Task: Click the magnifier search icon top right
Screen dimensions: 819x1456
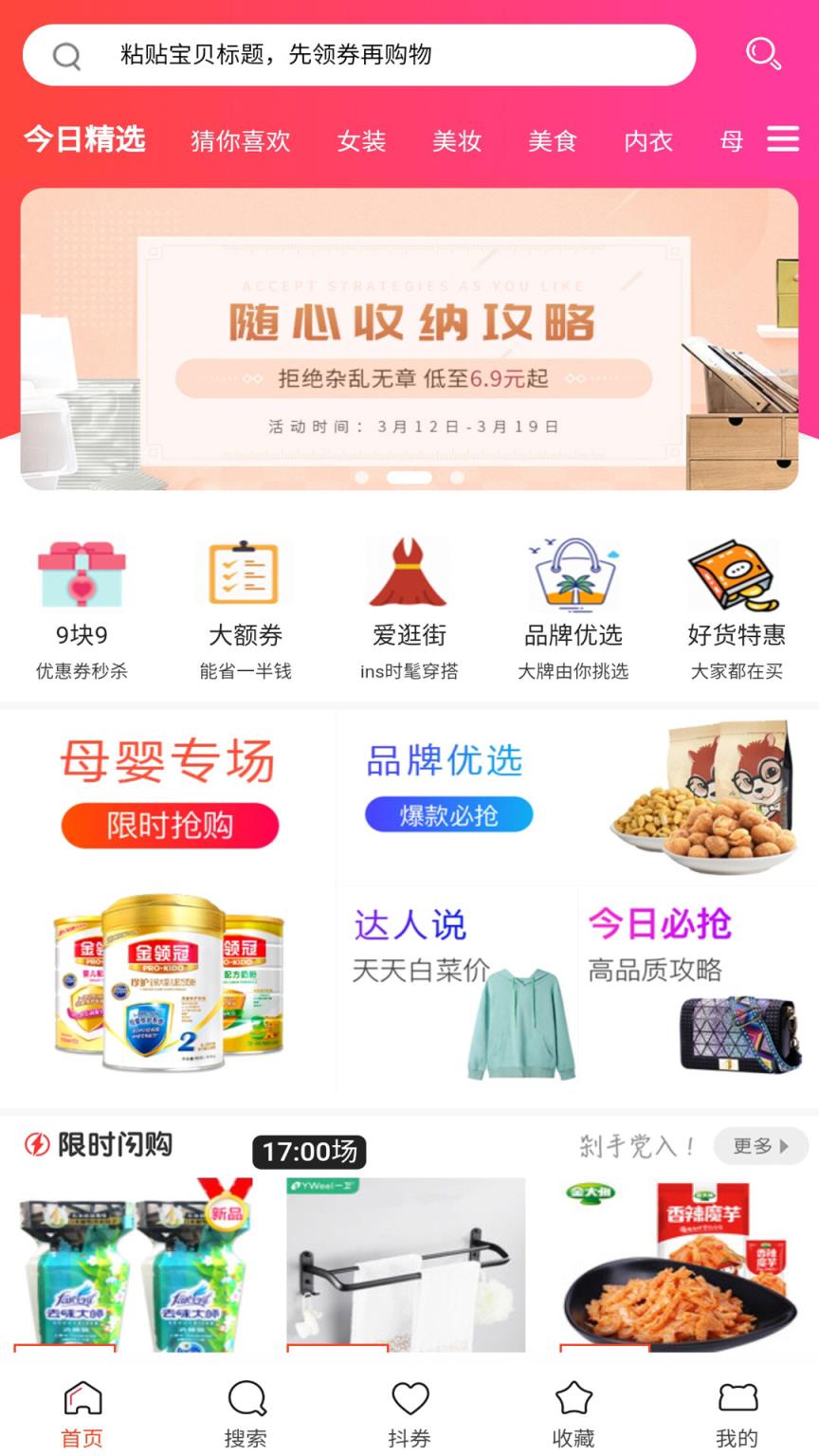Action: coord(764,54)
